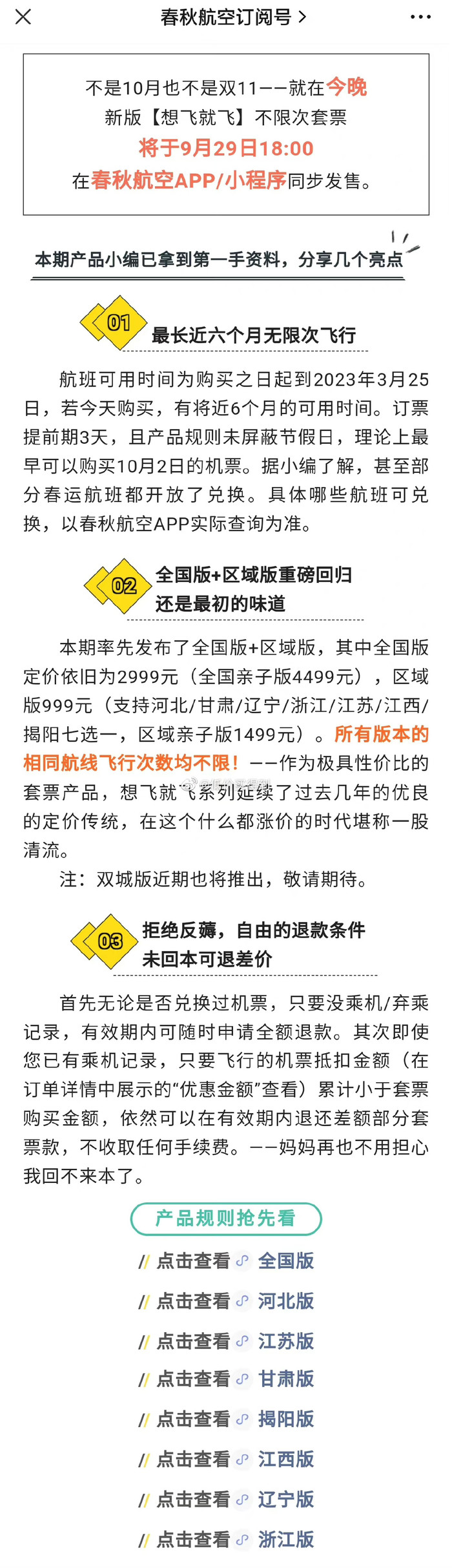Open the 河北版 product rules link
The image size is (452, 1568).
click(x=285, y=1300)
